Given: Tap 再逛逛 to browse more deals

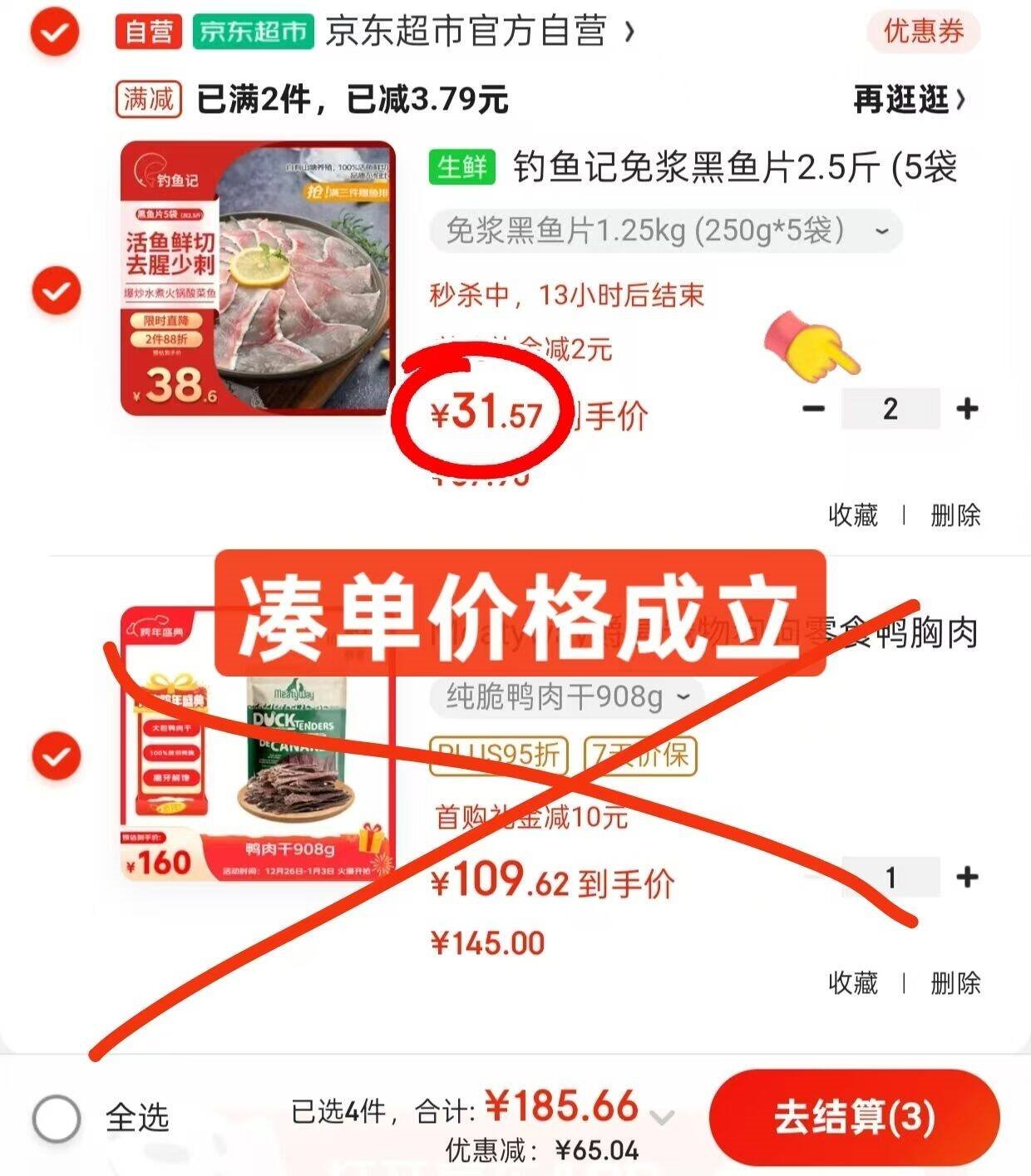Looking at the screenshot, I should [910, 101].
